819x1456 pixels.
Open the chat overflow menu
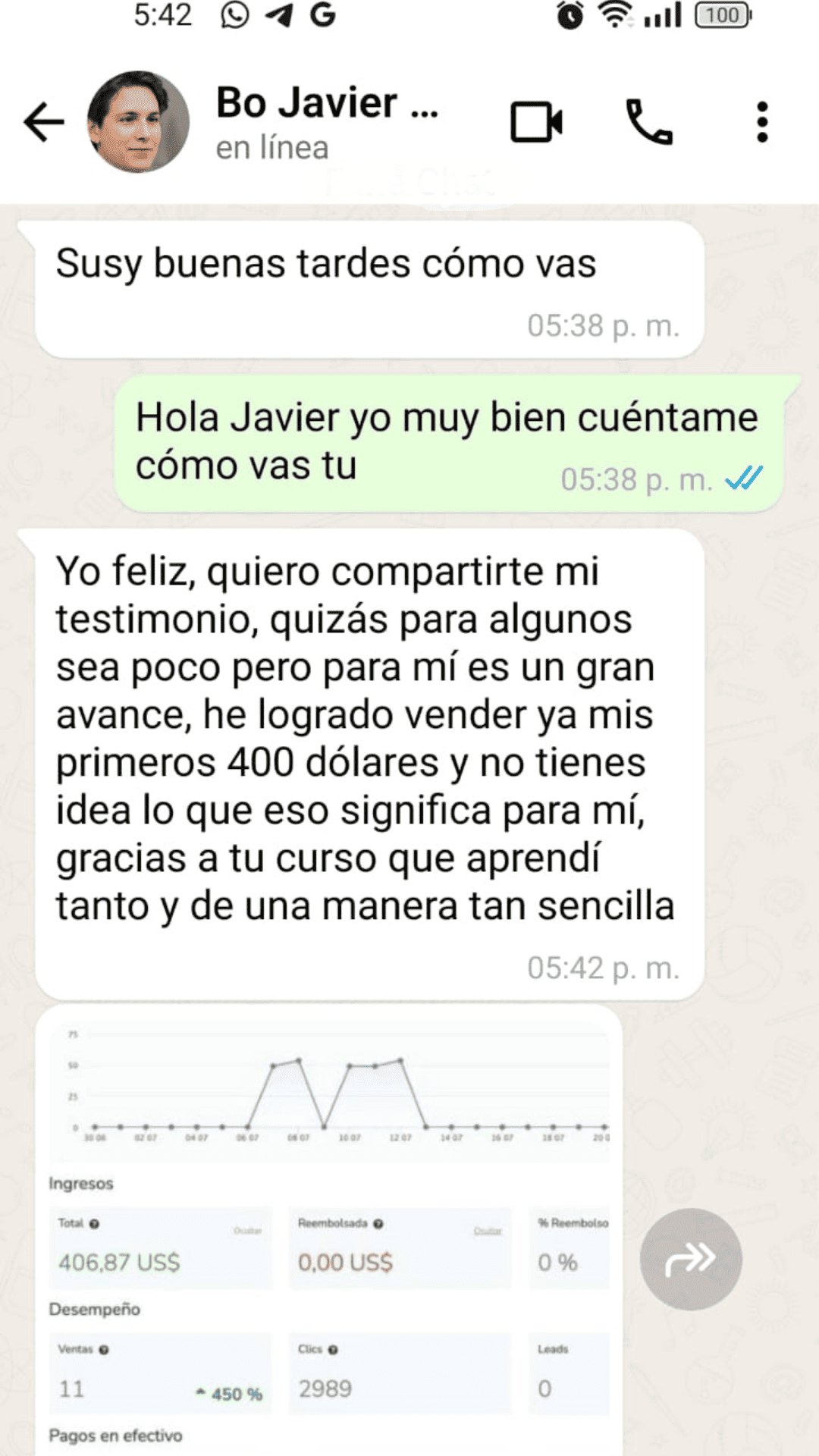pos(762,122)
